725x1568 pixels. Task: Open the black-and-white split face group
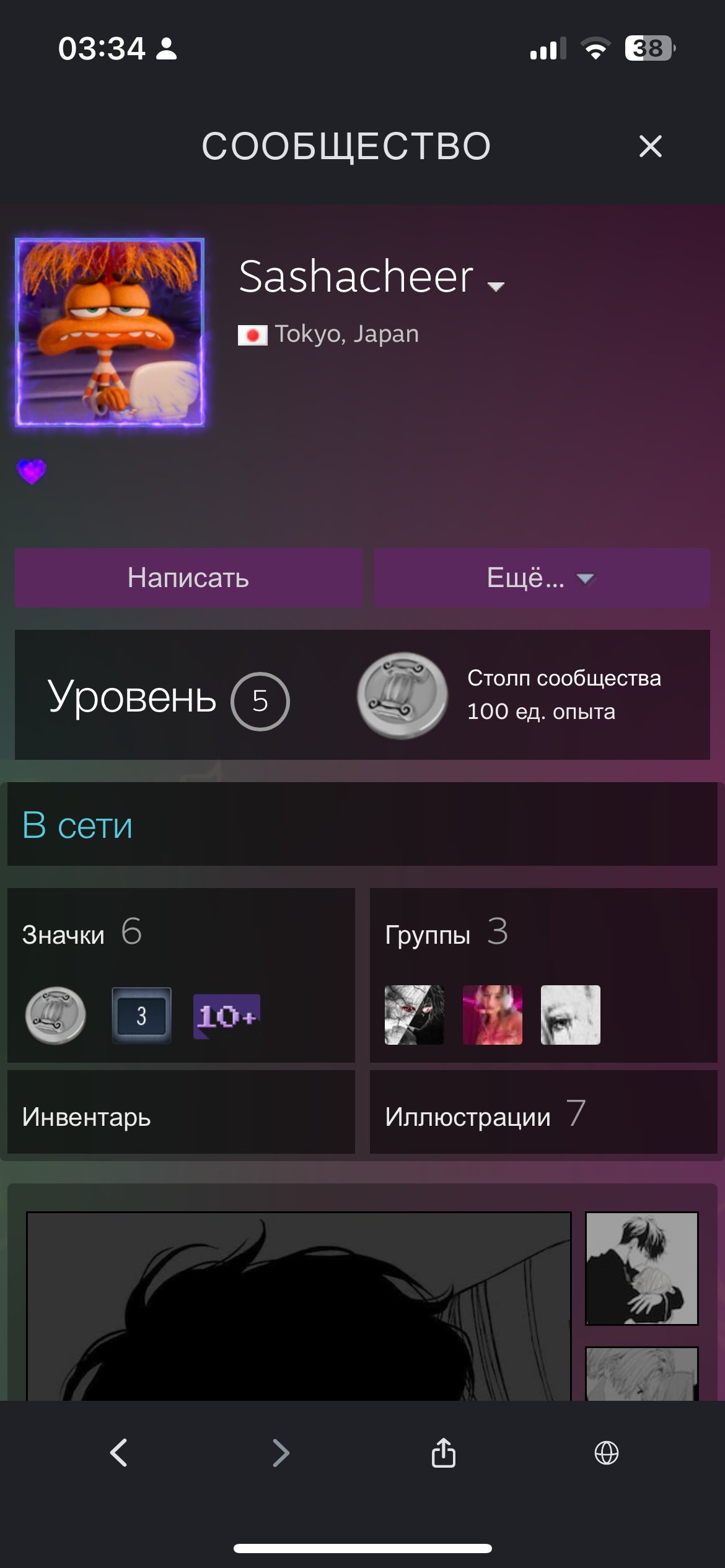pyautogui.click(x=414, y=1014)
